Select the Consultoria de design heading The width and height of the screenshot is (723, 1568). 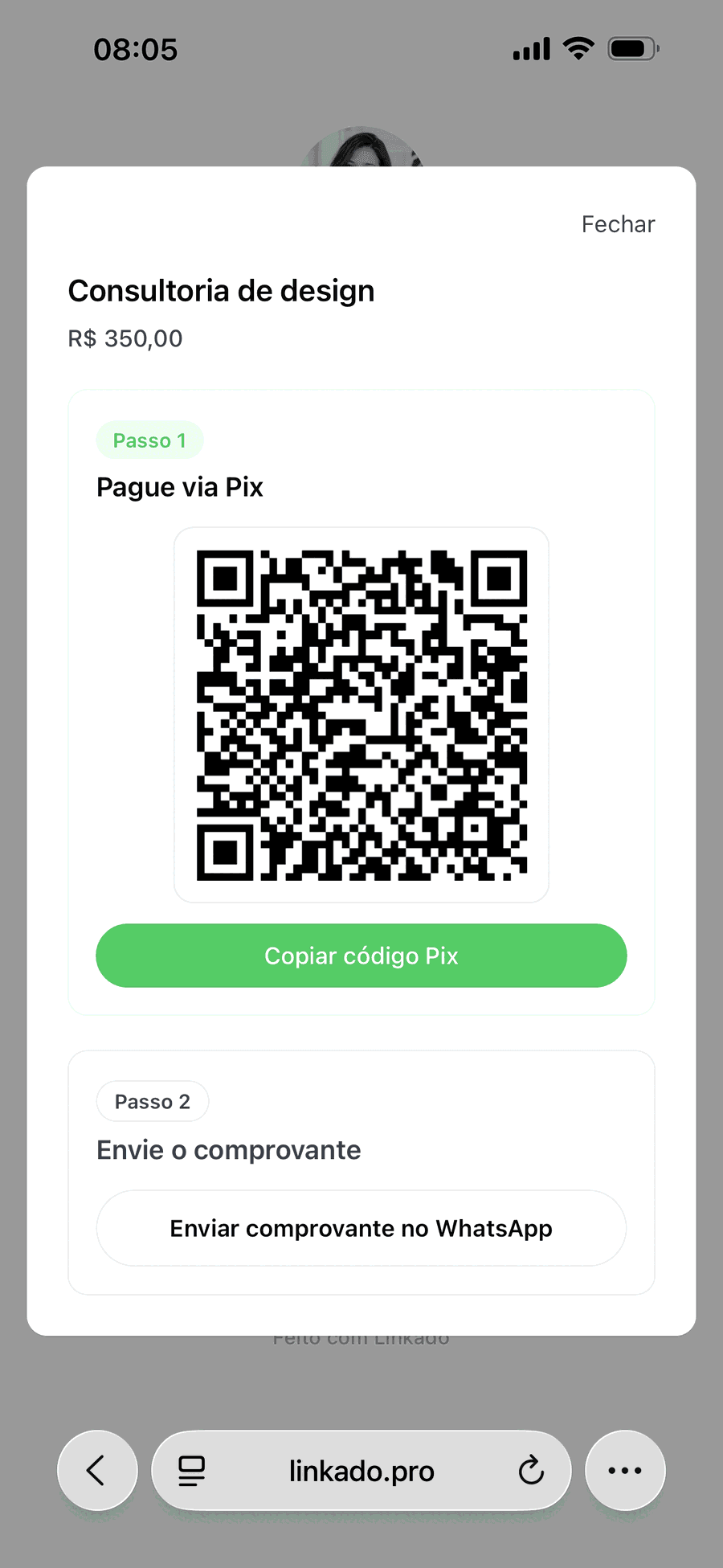[x=222, y=290]
